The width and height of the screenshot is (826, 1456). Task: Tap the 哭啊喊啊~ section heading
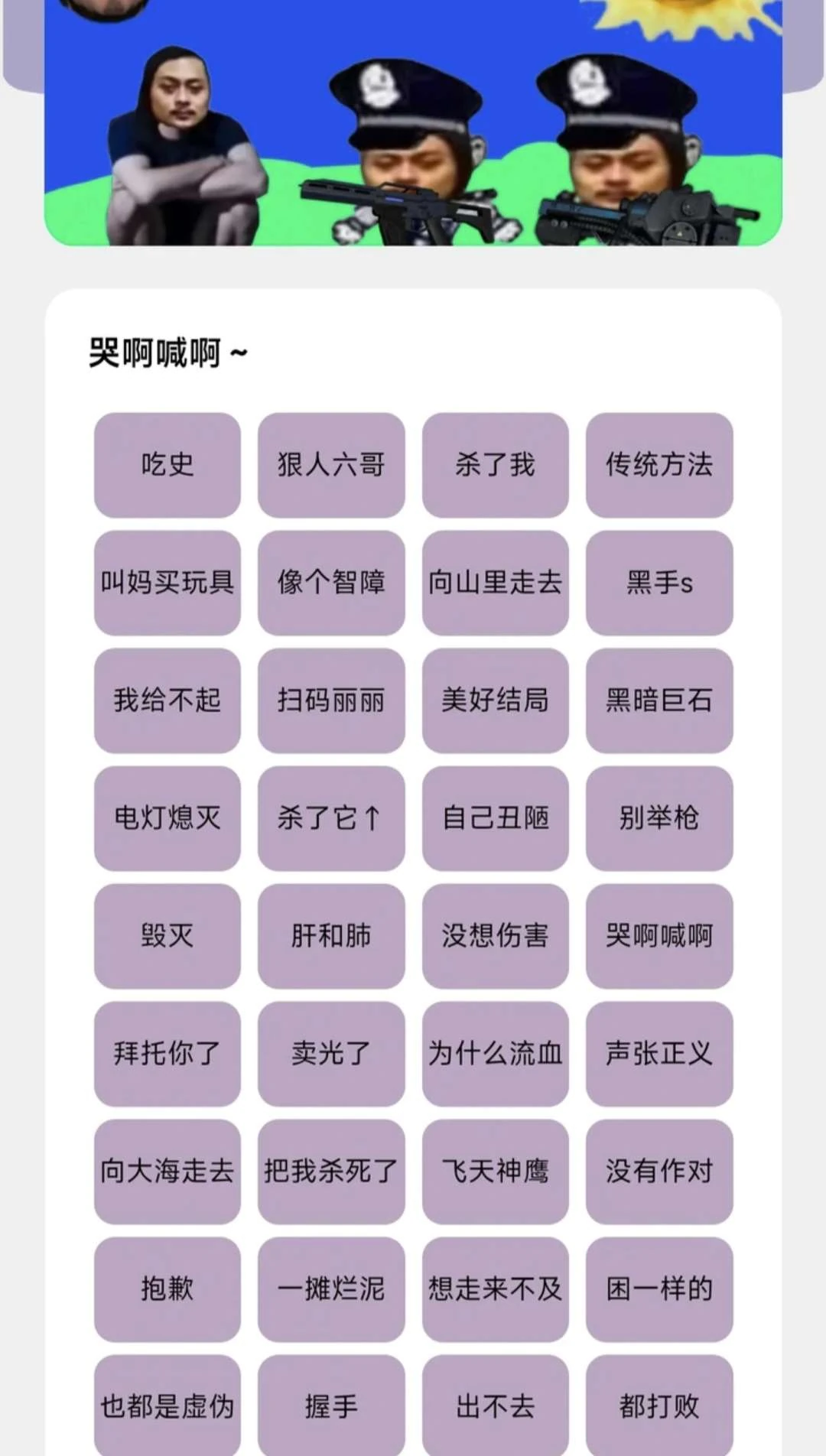166,352
